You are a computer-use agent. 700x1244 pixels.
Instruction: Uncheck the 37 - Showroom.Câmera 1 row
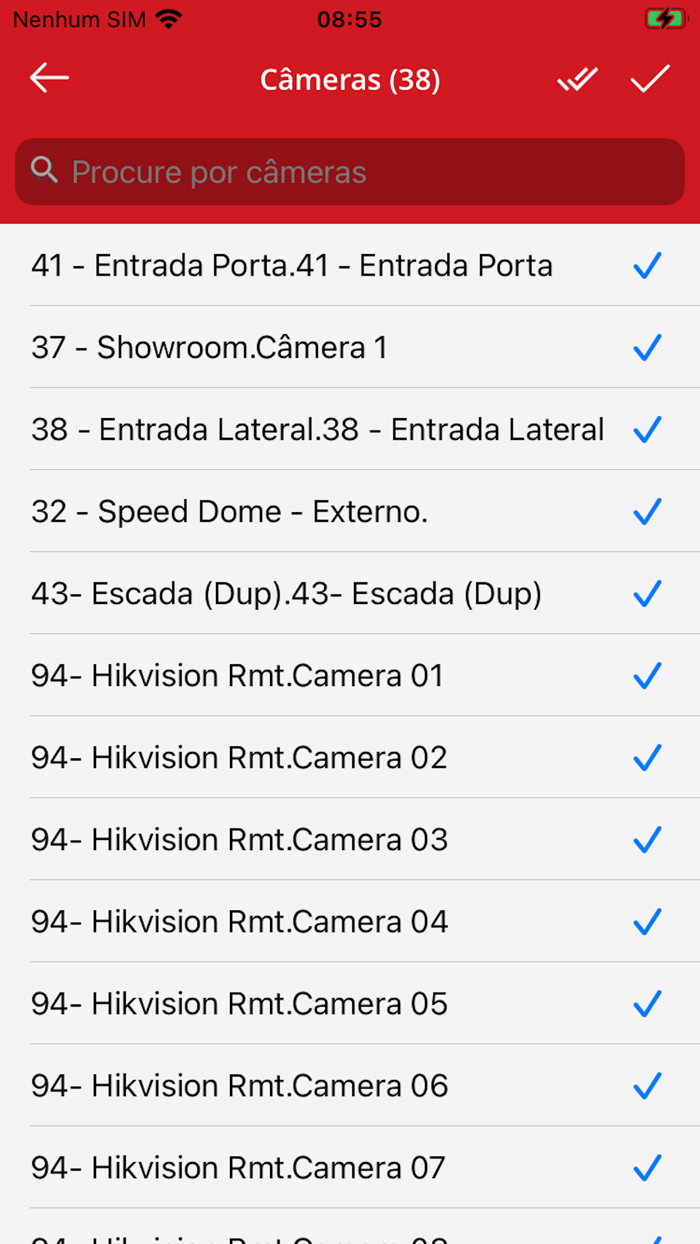[x=647, y=348]
